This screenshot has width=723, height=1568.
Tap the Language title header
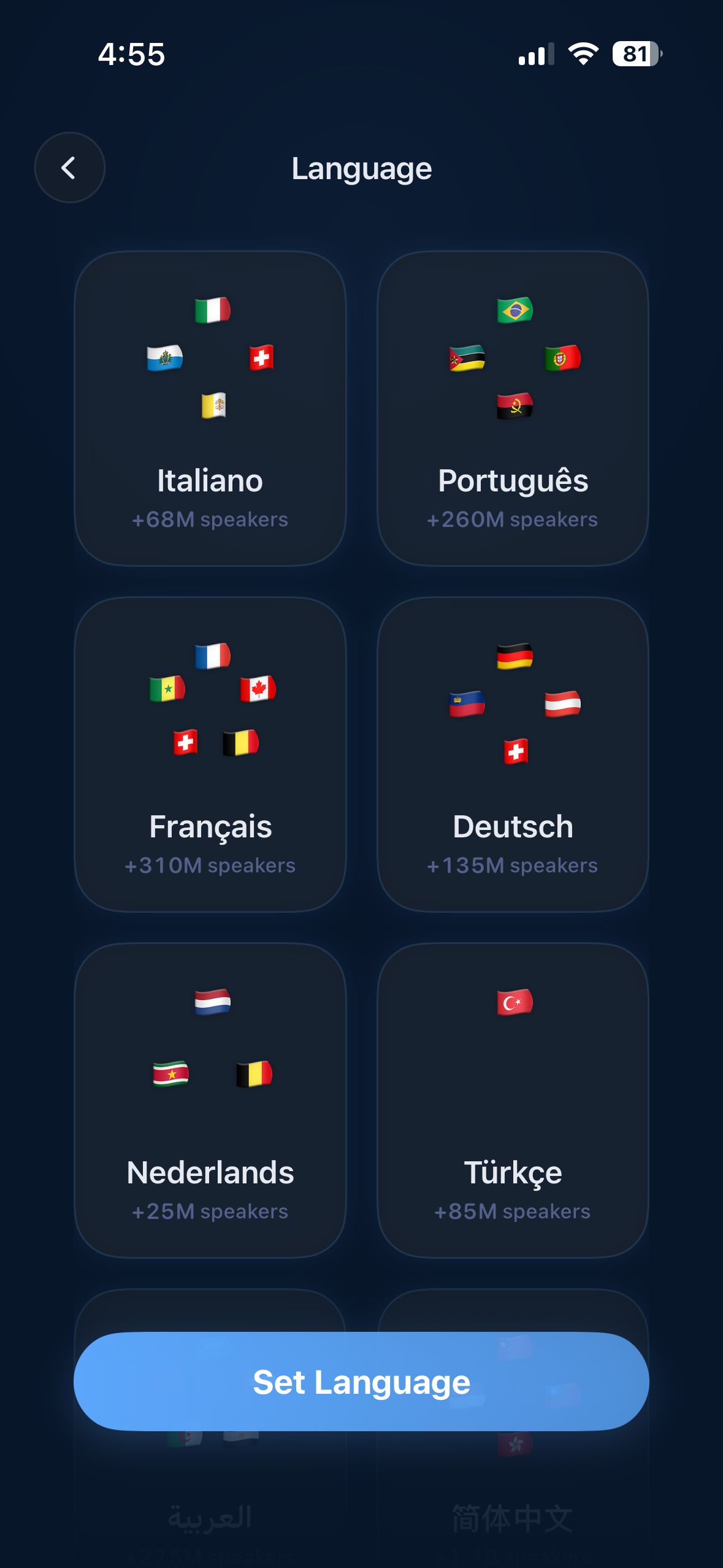(361, 168)
